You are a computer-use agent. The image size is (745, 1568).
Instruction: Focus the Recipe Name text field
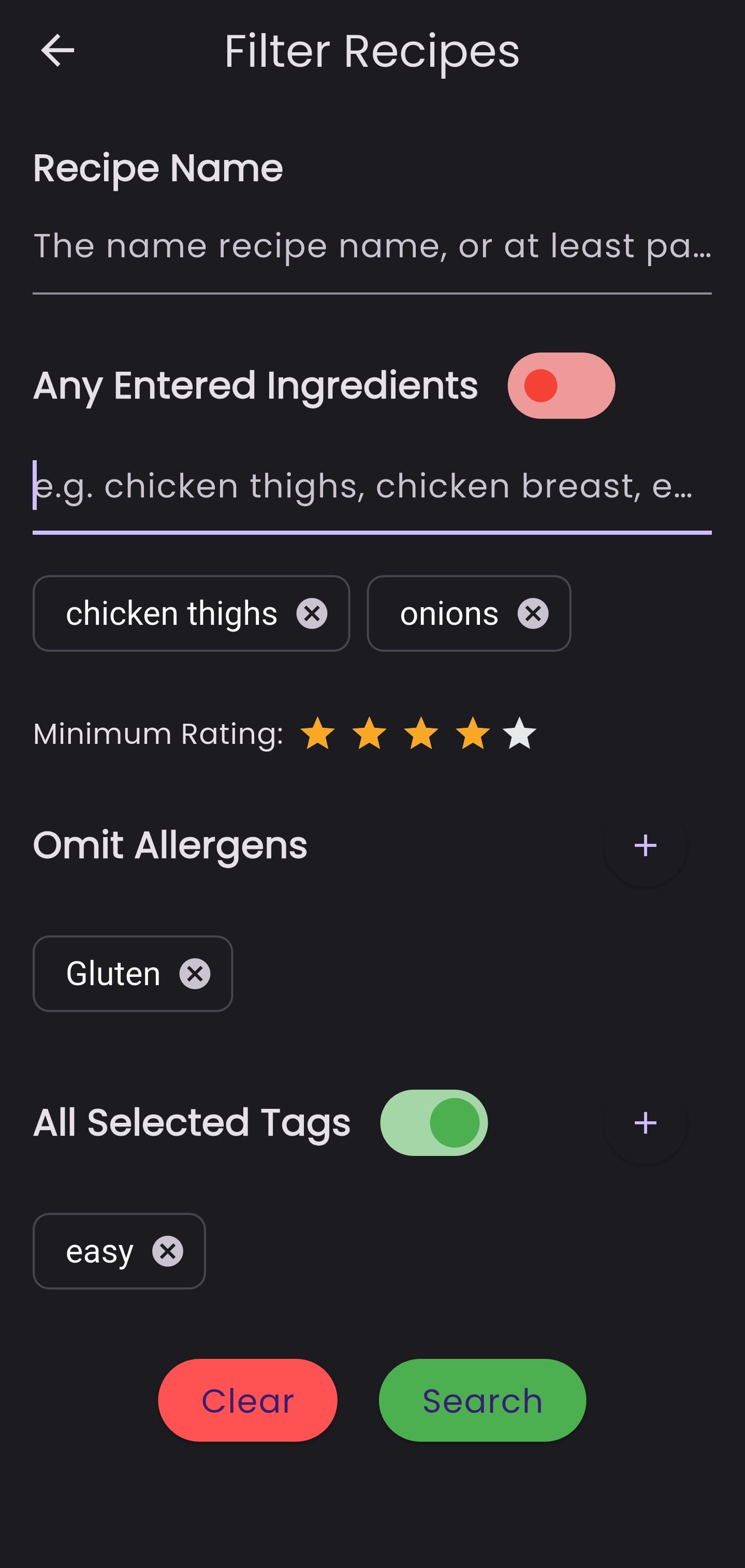(x=372, y=246)
